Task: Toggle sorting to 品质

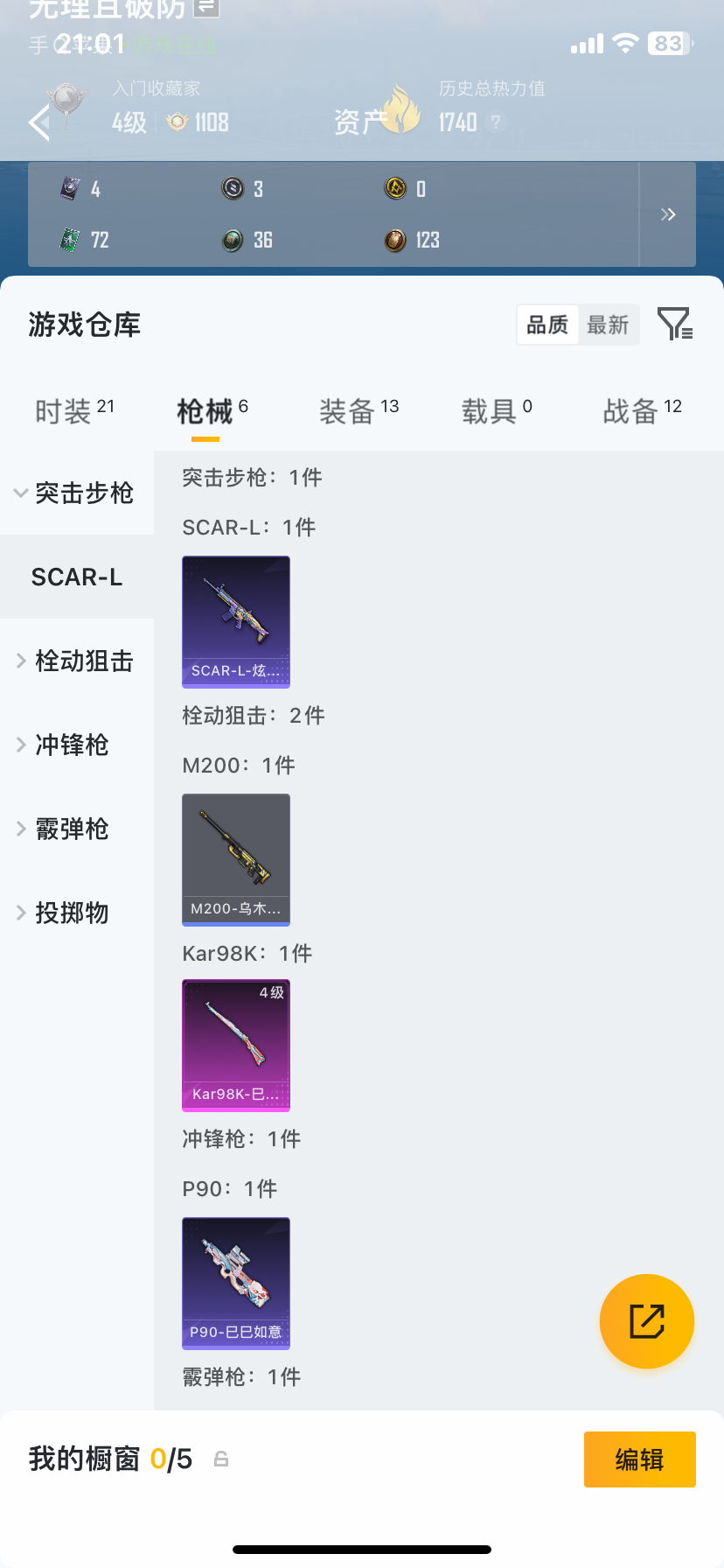Action: click(546, 324)
